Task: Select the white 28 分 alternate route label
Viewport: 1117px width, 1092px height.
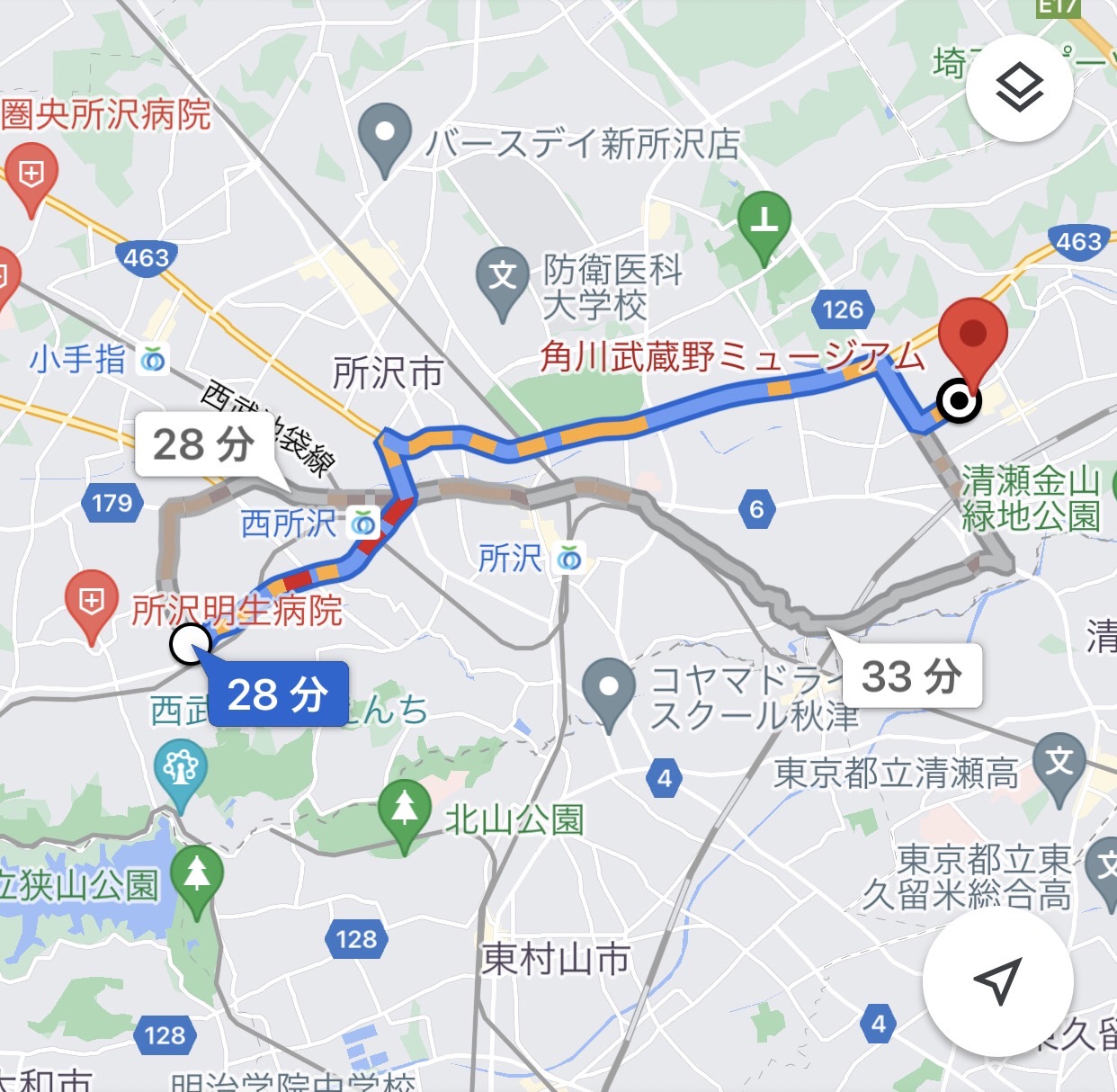Action: 204,444
